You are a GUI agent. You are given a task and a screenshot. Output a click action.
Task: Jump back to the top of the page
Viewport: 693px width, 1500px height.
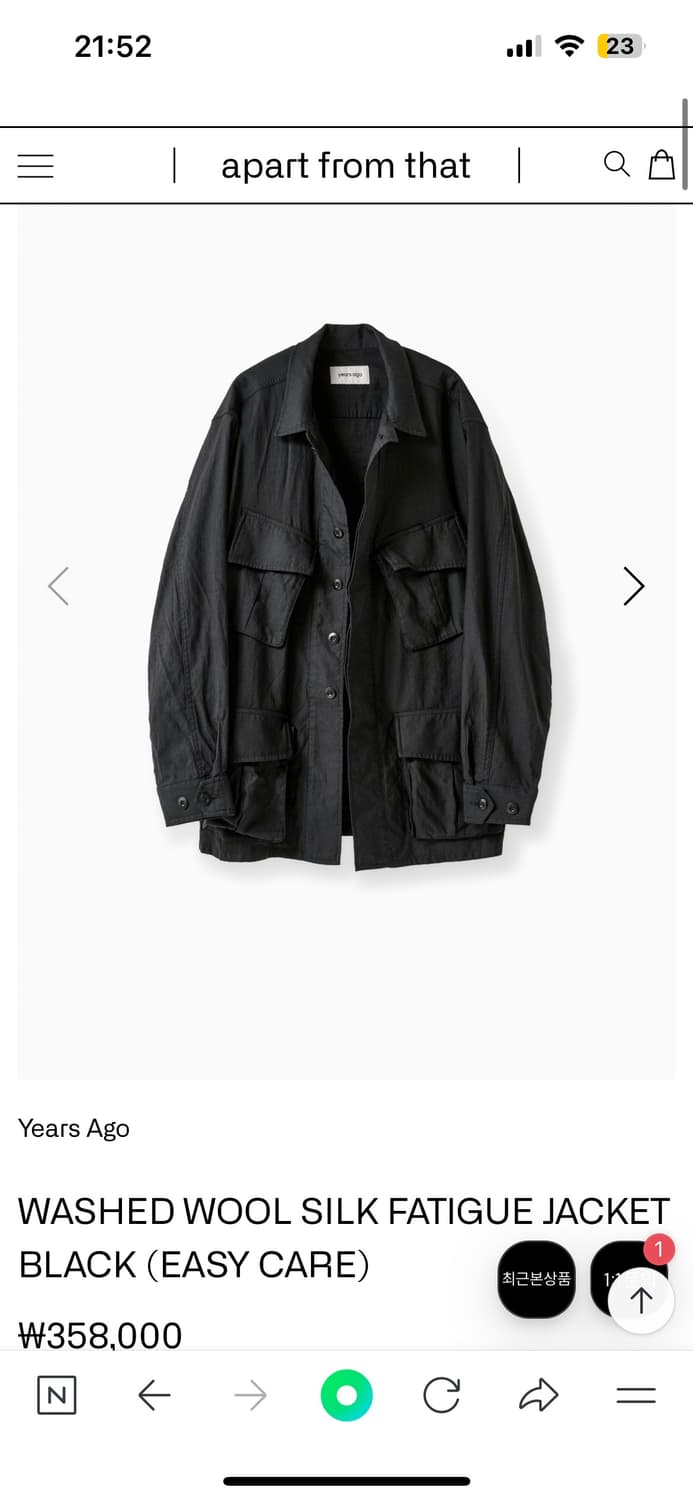tap(641, 1299)
